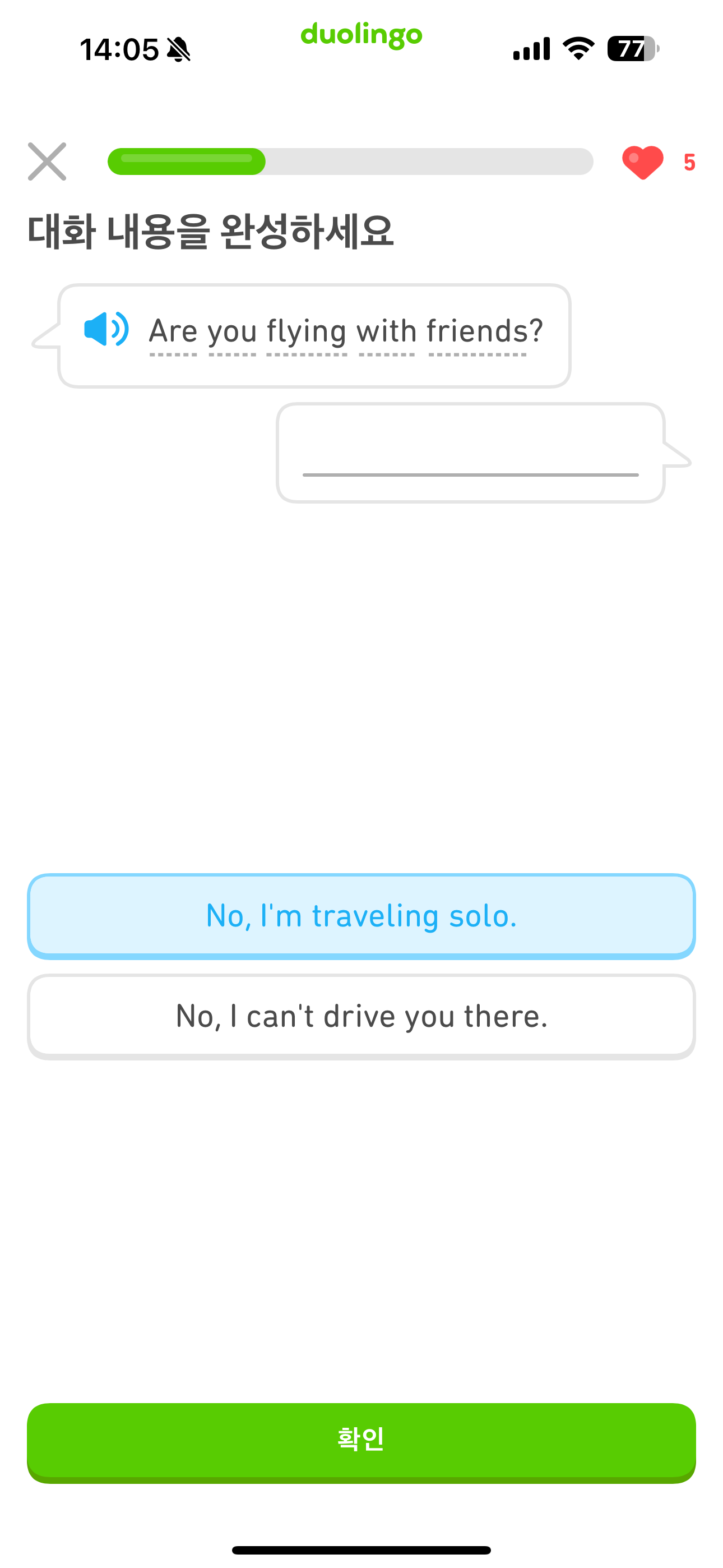Show hint for the word "friends"
723x1568 pixels.
click(x=478, y=332)
